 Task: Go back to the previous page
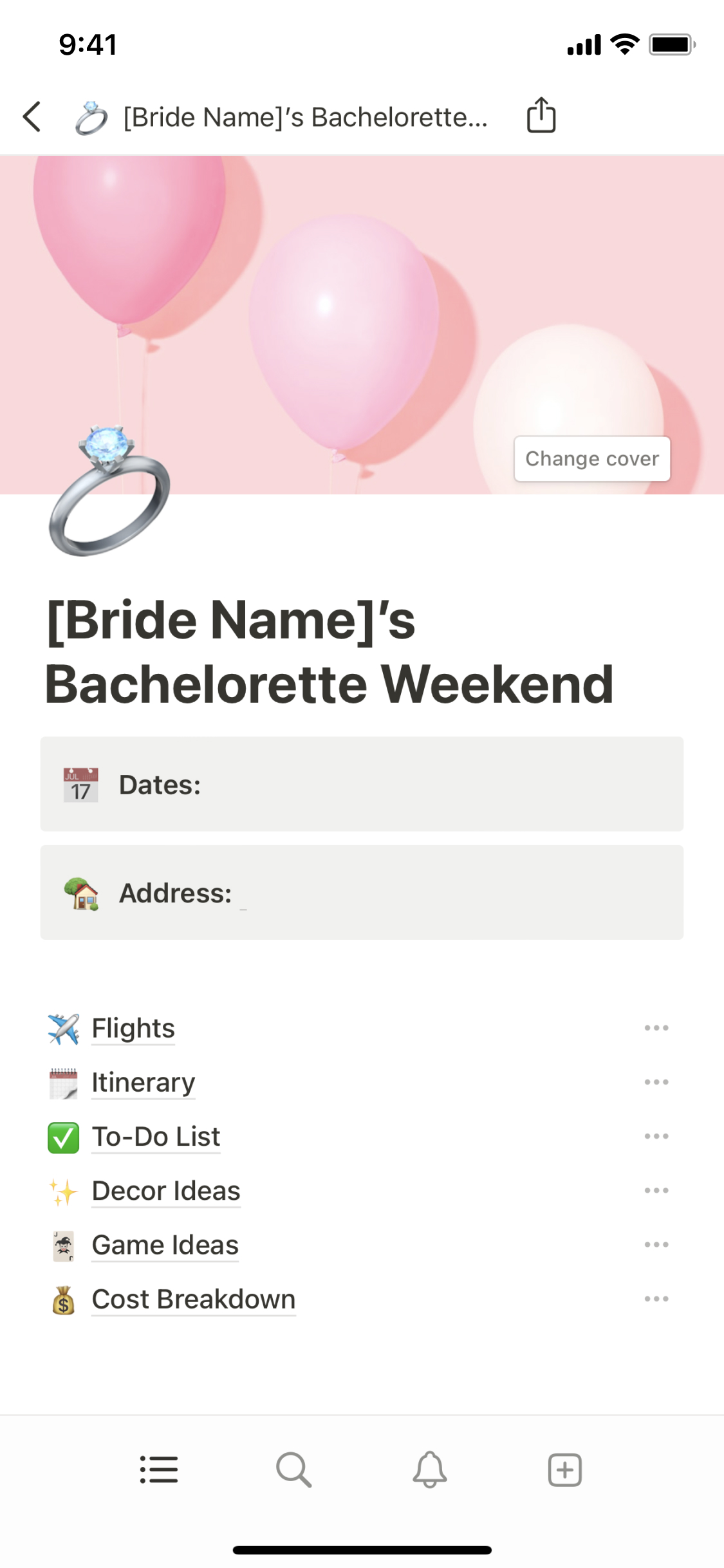[x=32, y=117]
